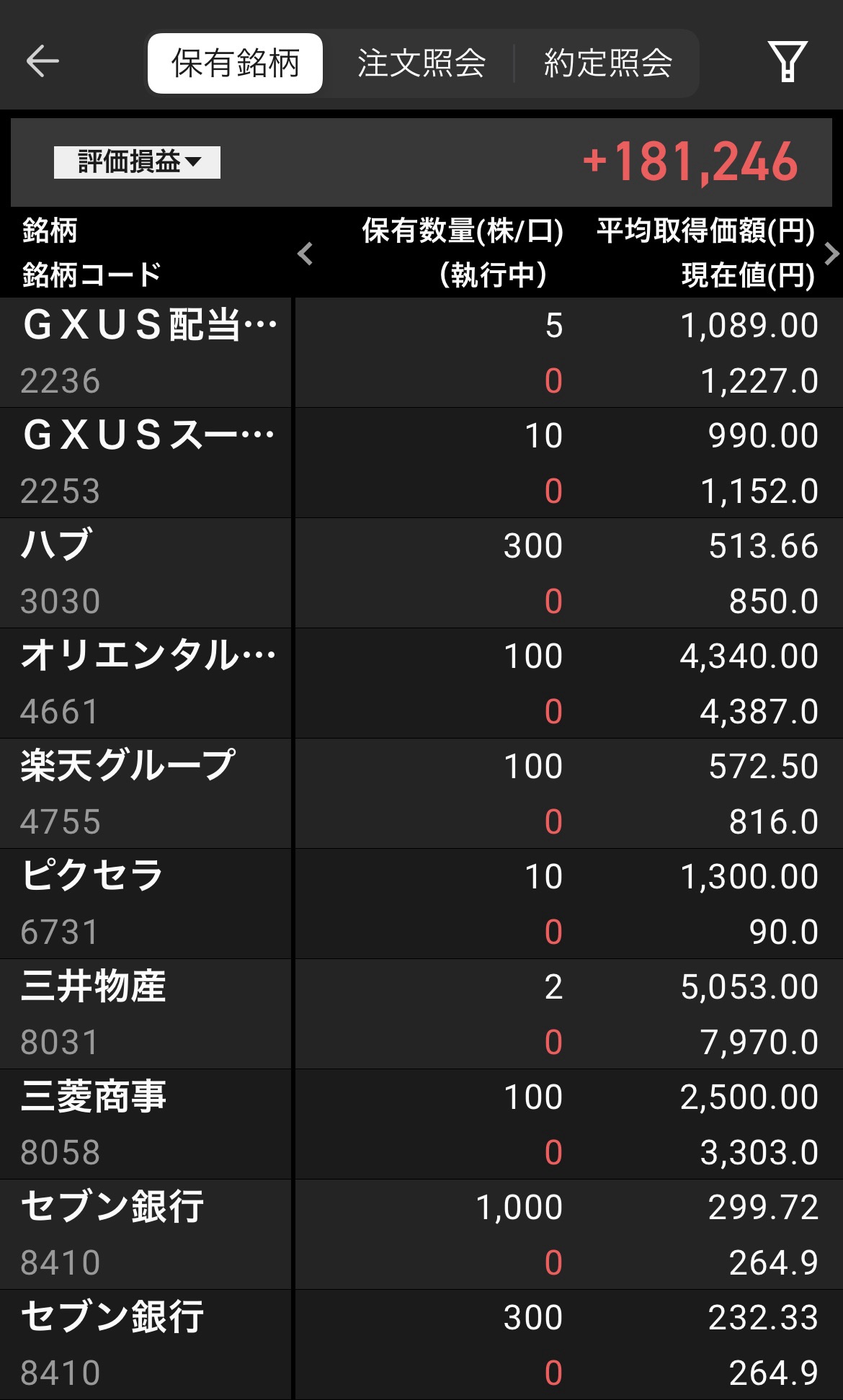Screen dimensions: 843x1400
Task: Go back with the arrow icon
Action: (43, 61)
